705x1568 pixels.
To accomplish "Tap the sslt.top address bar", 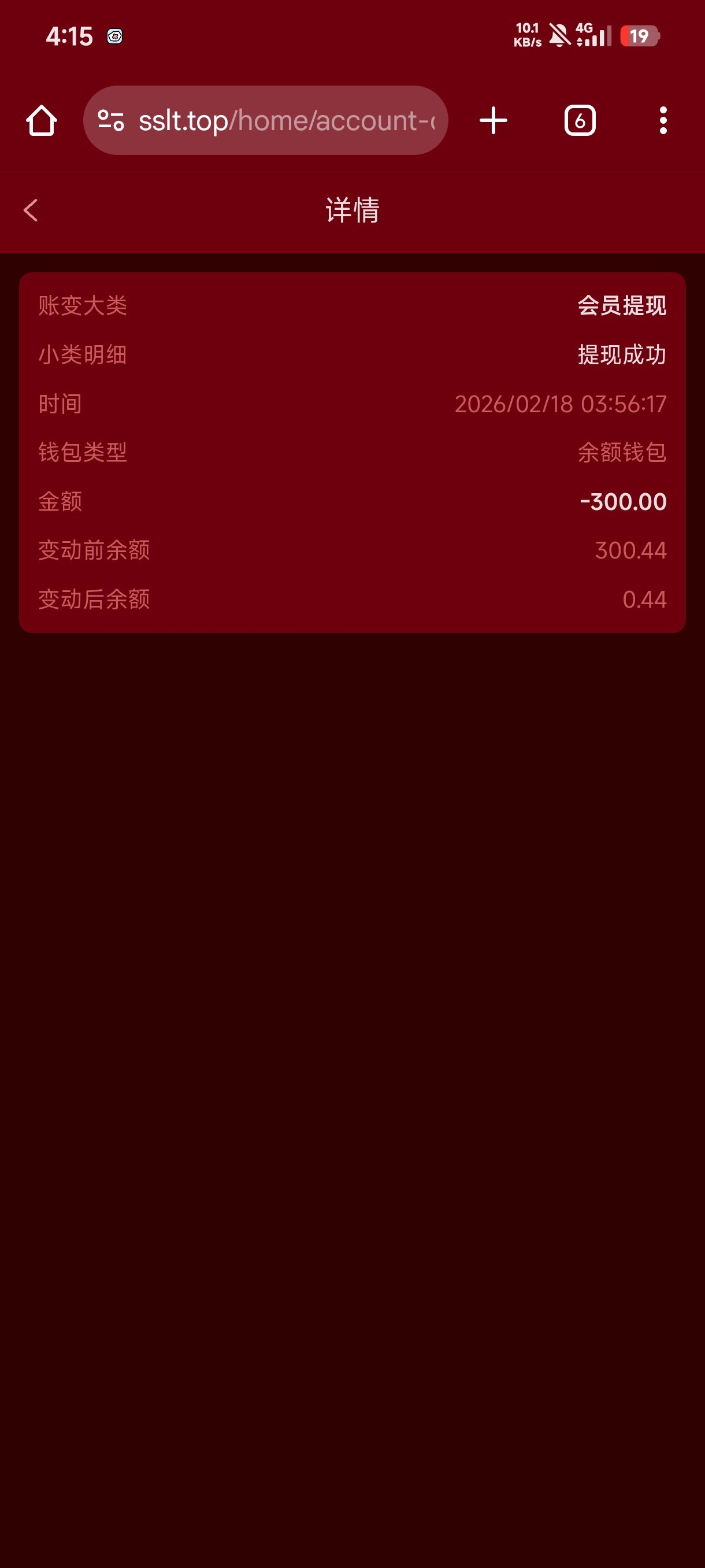I will coord(286,120).
